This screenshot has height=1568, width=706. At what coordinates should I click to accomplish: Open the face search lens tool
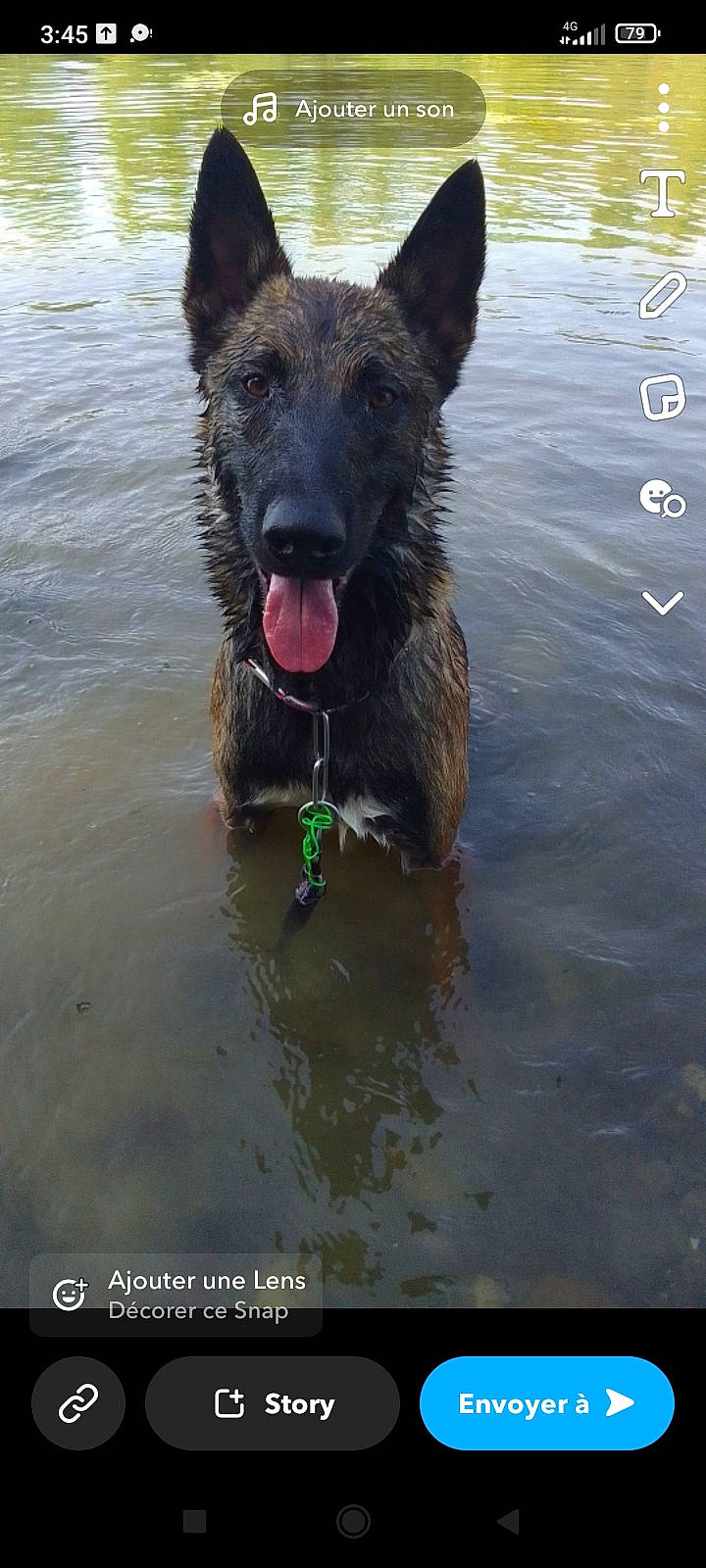pos(663,499)
